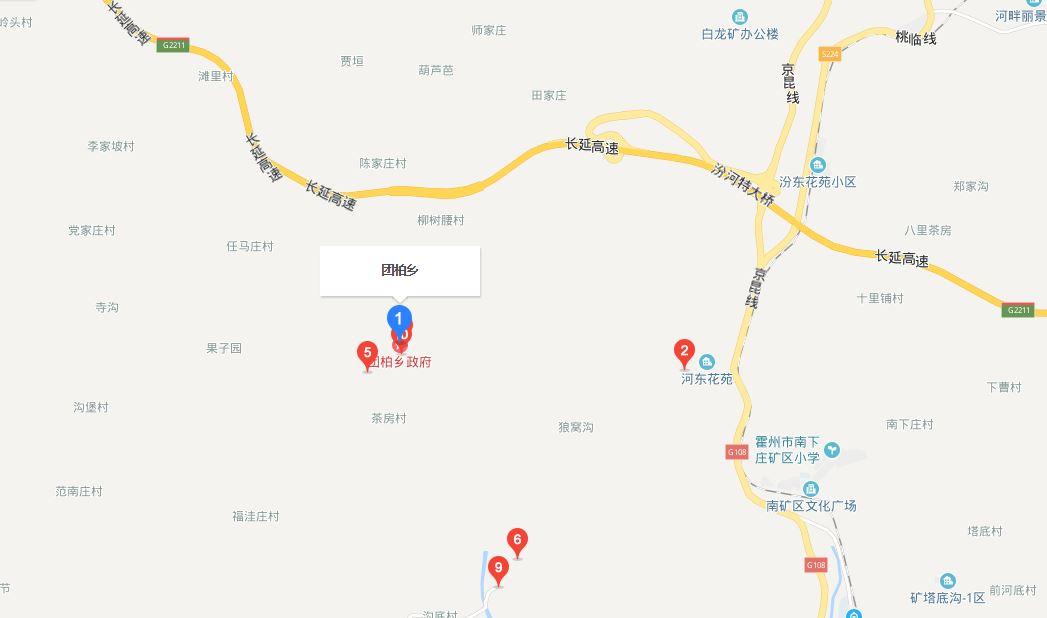Viewport: 1047px width, 618px height.
Task: Open the 团柏乡 info window
Action: click(399, 270)
